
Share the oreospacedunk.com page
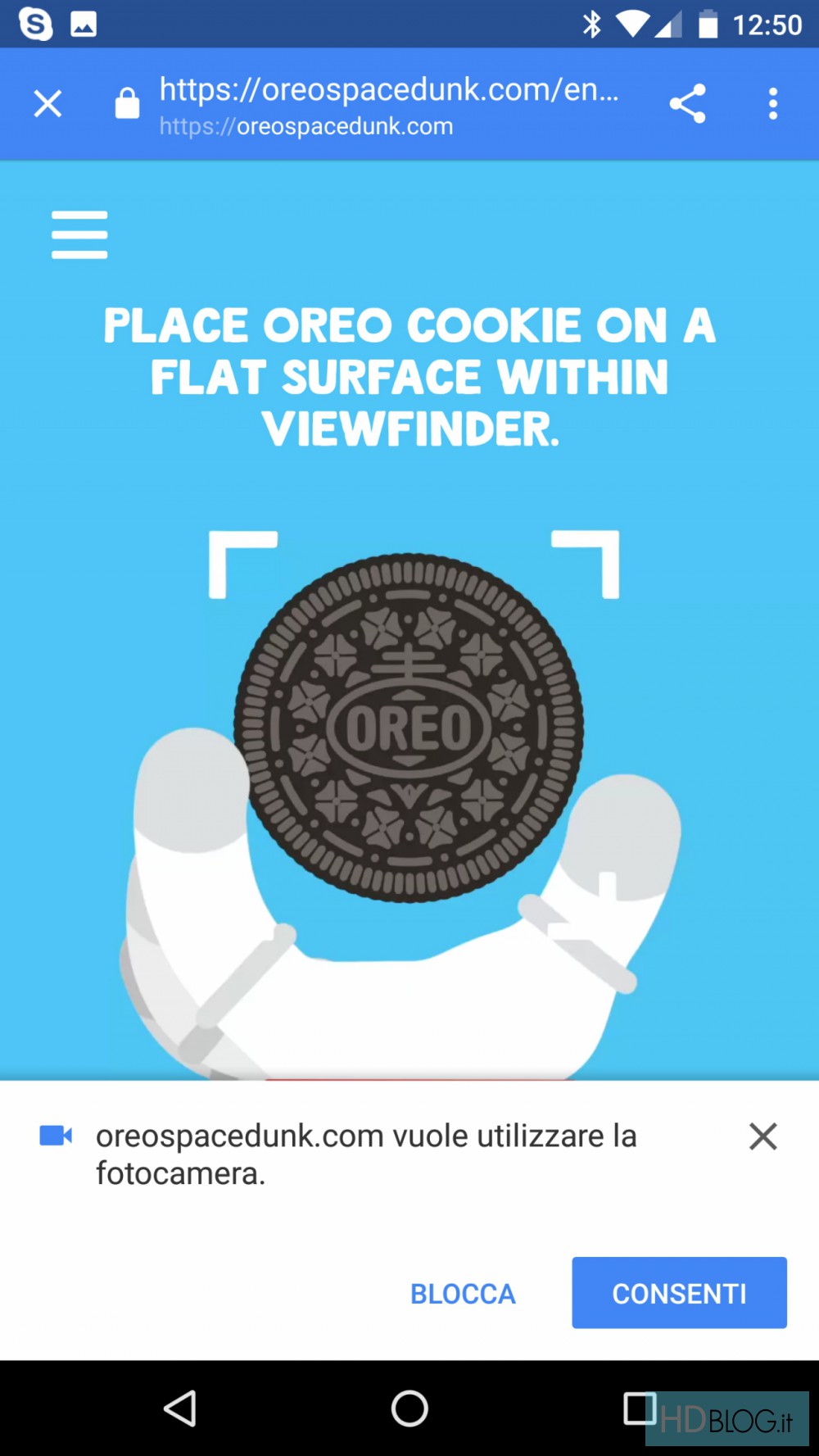coord(687,103)
